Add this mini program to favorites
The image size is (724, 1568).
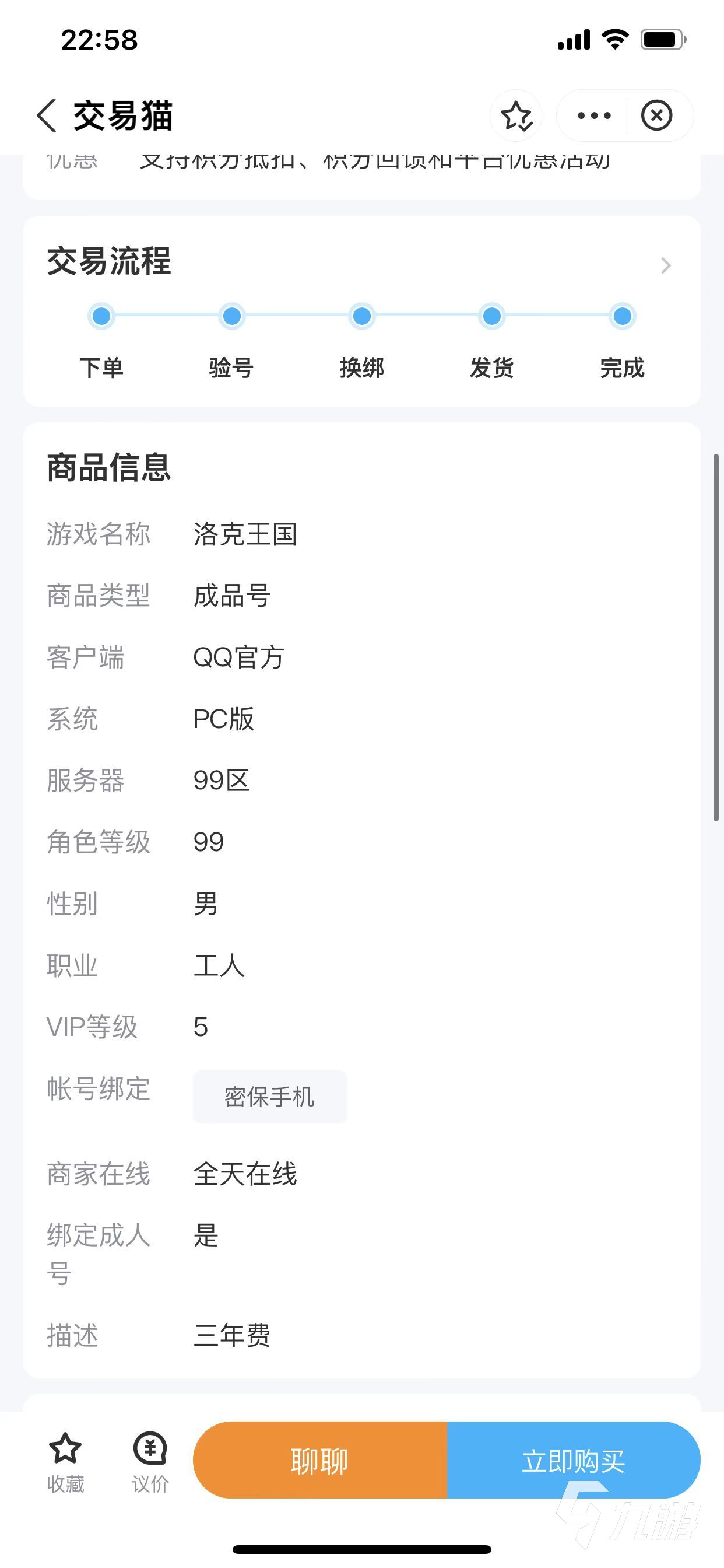[516, 116]
